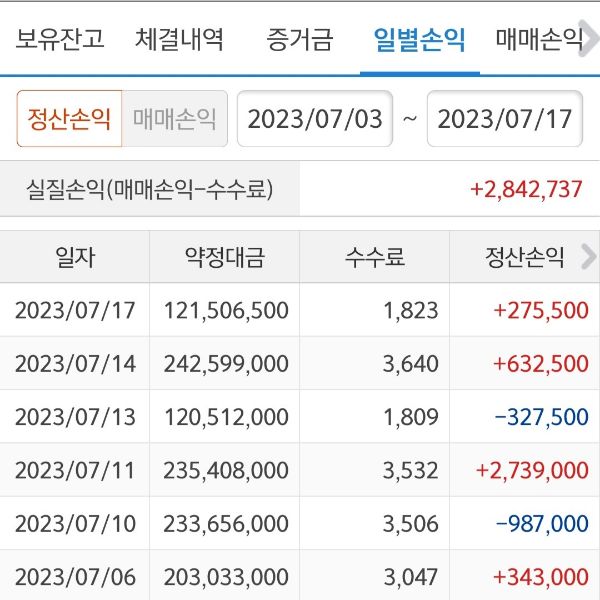Select the 일별손익 tab
The image size is (600, 600).
tap(419, 40)
